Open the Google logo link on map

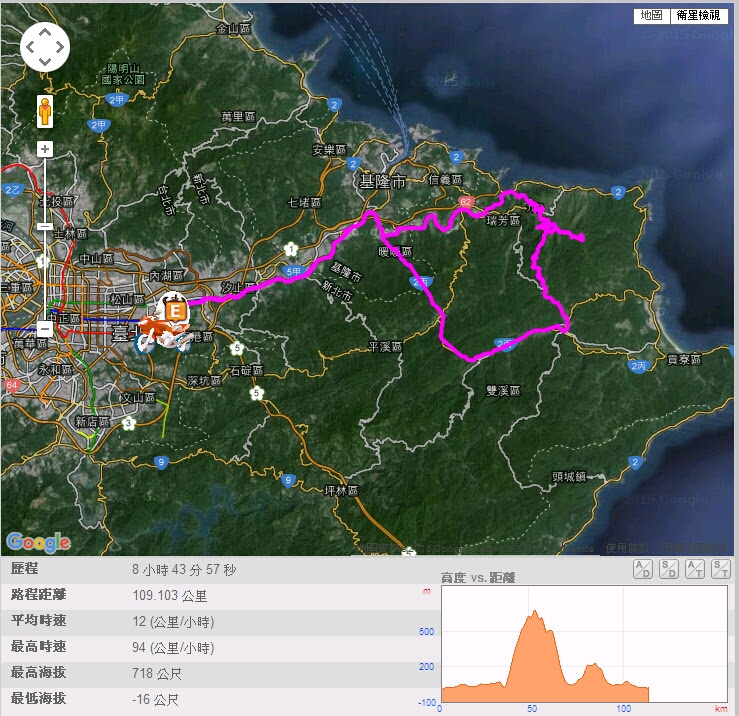coord(38,543)
